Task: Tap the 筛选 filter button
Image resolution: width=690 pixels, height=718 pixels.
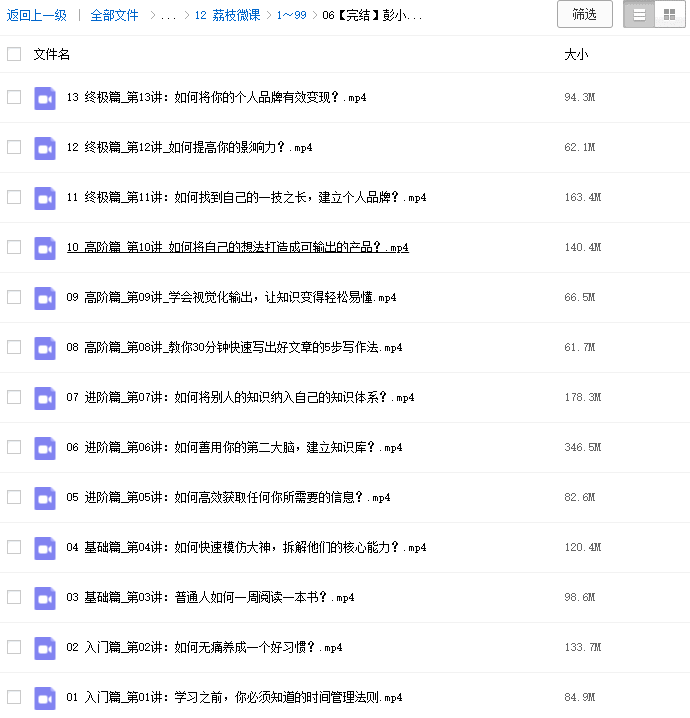Action: coord(585,14)
